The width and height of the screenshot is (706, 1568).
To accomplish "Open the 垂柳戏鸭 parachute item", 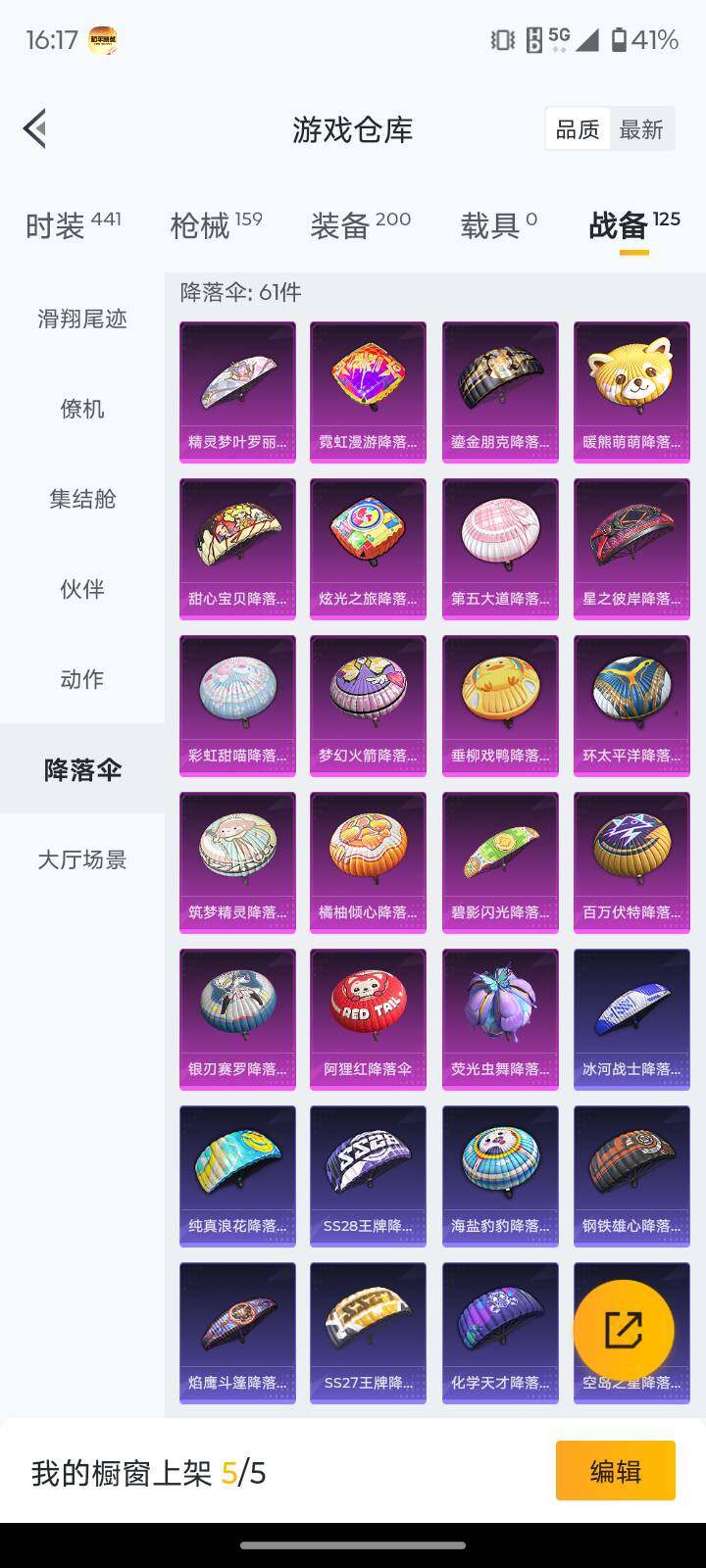I will 500,705.
